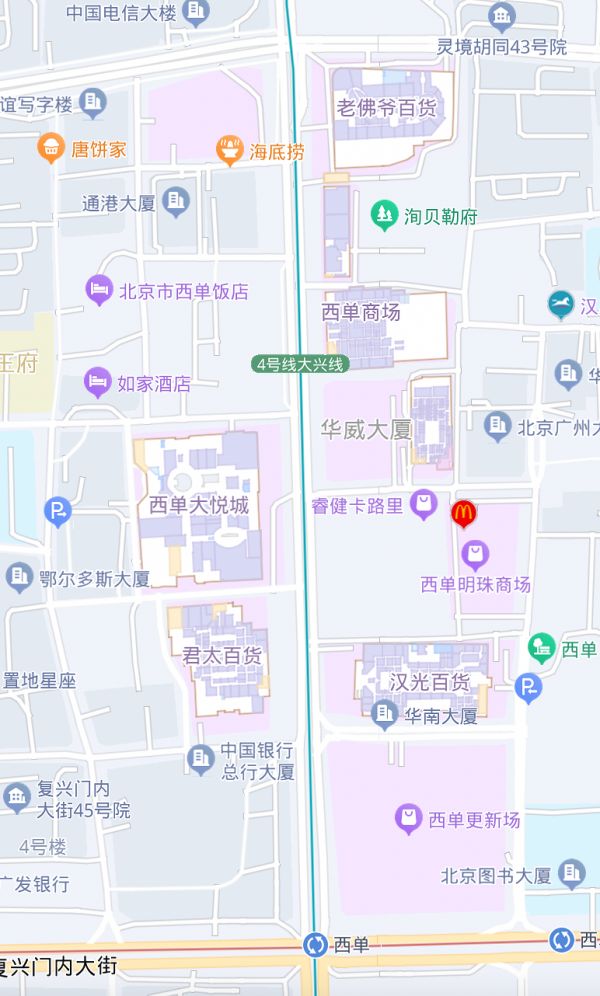Select the 如家酒店 hotel marker
This screenshot has height=996, width=600.
[x=97, y=382]
